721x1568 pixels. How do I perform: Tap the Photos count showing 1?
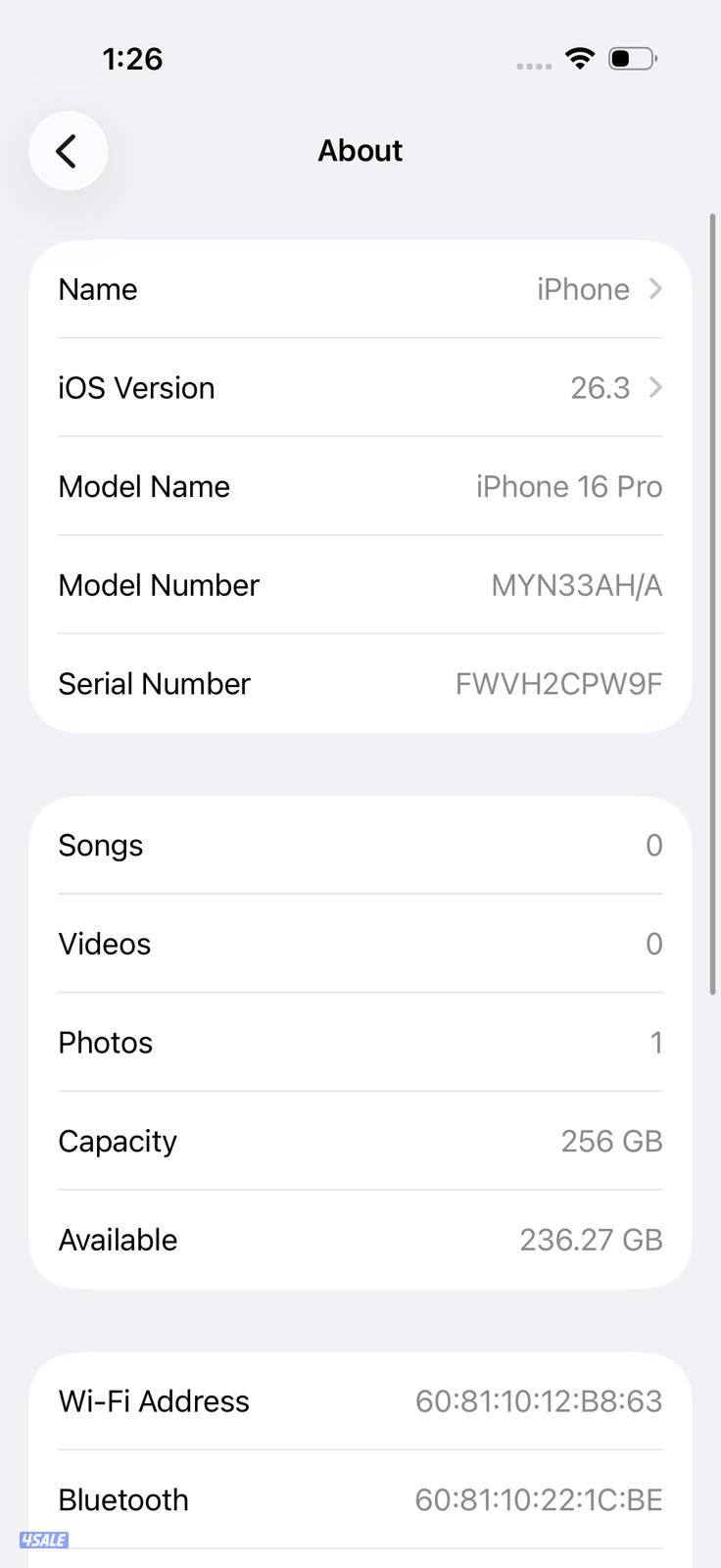tap(656, 1043)
